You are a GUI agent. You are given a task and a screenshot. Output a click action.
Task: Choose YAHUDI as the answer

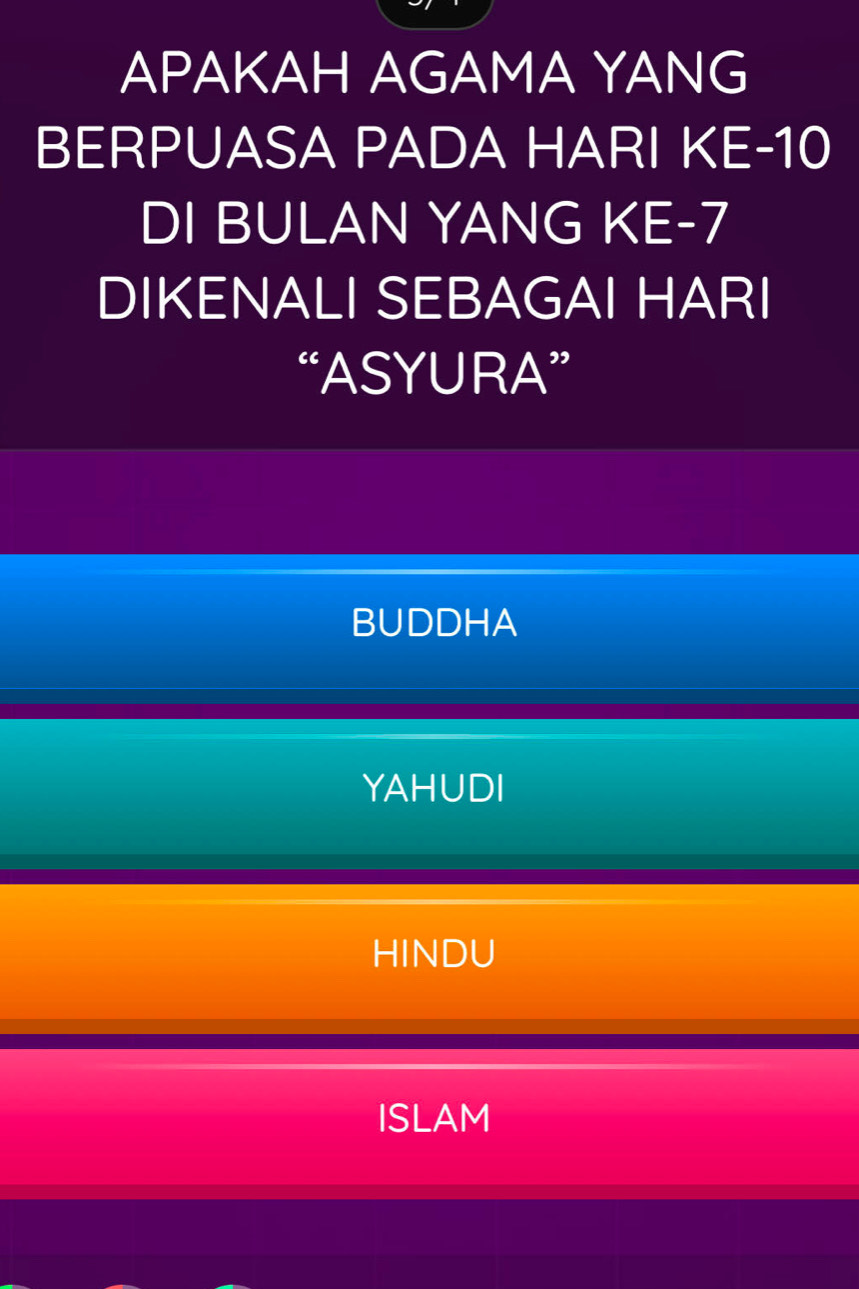(430, 788)
